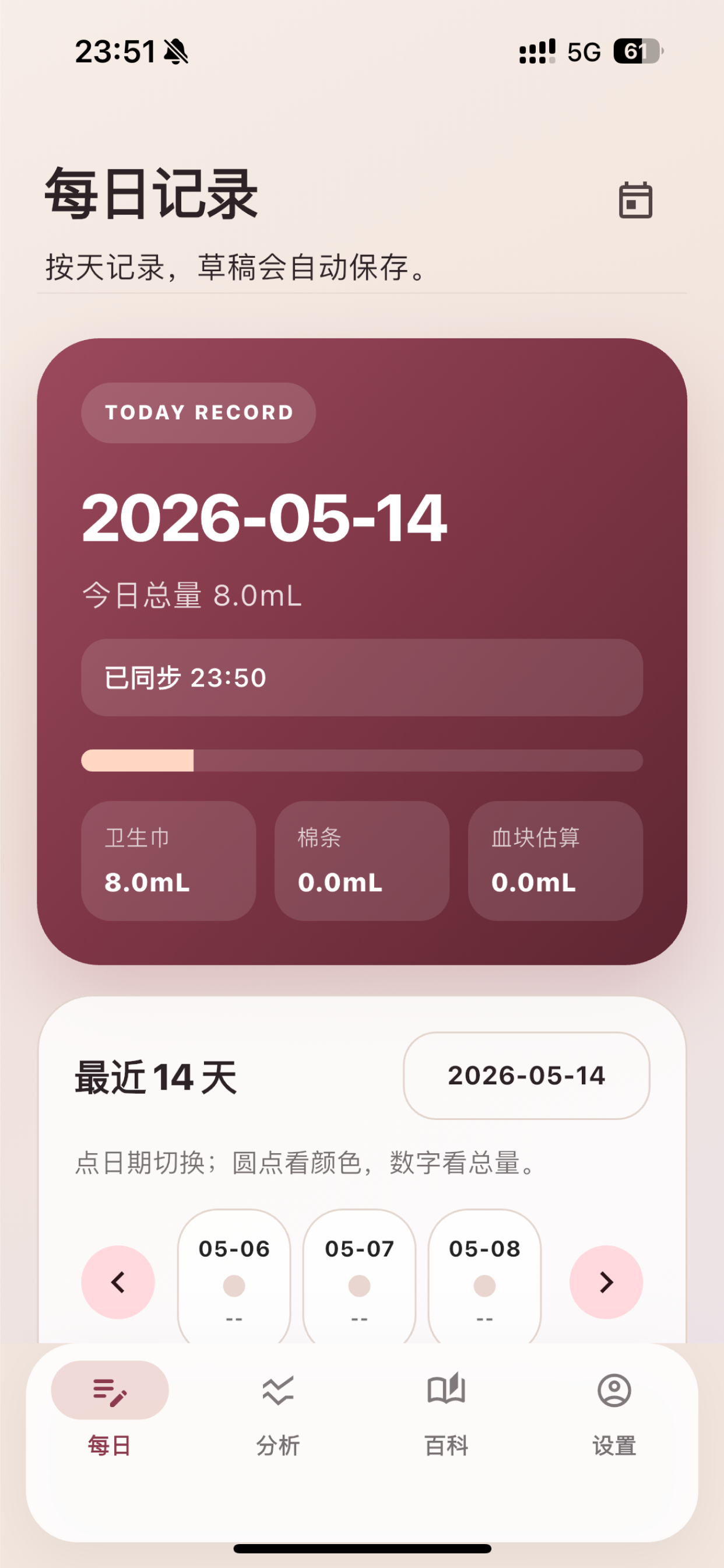Select the 05-06 date chip

coord(234,1276)
